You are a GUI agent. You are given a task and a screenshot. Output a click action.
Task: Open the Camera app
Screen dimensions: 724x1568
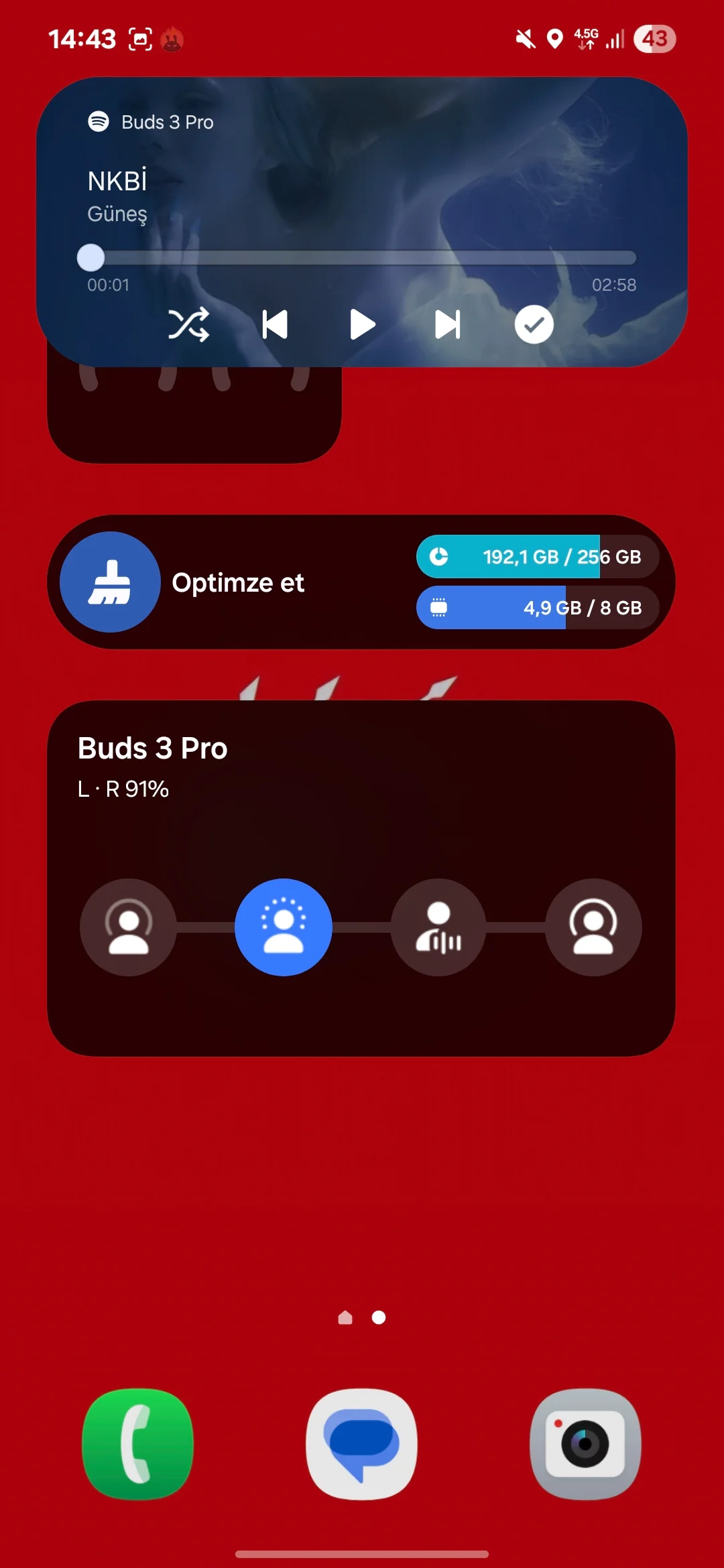pyautogui.click(x=585, y=1444)
